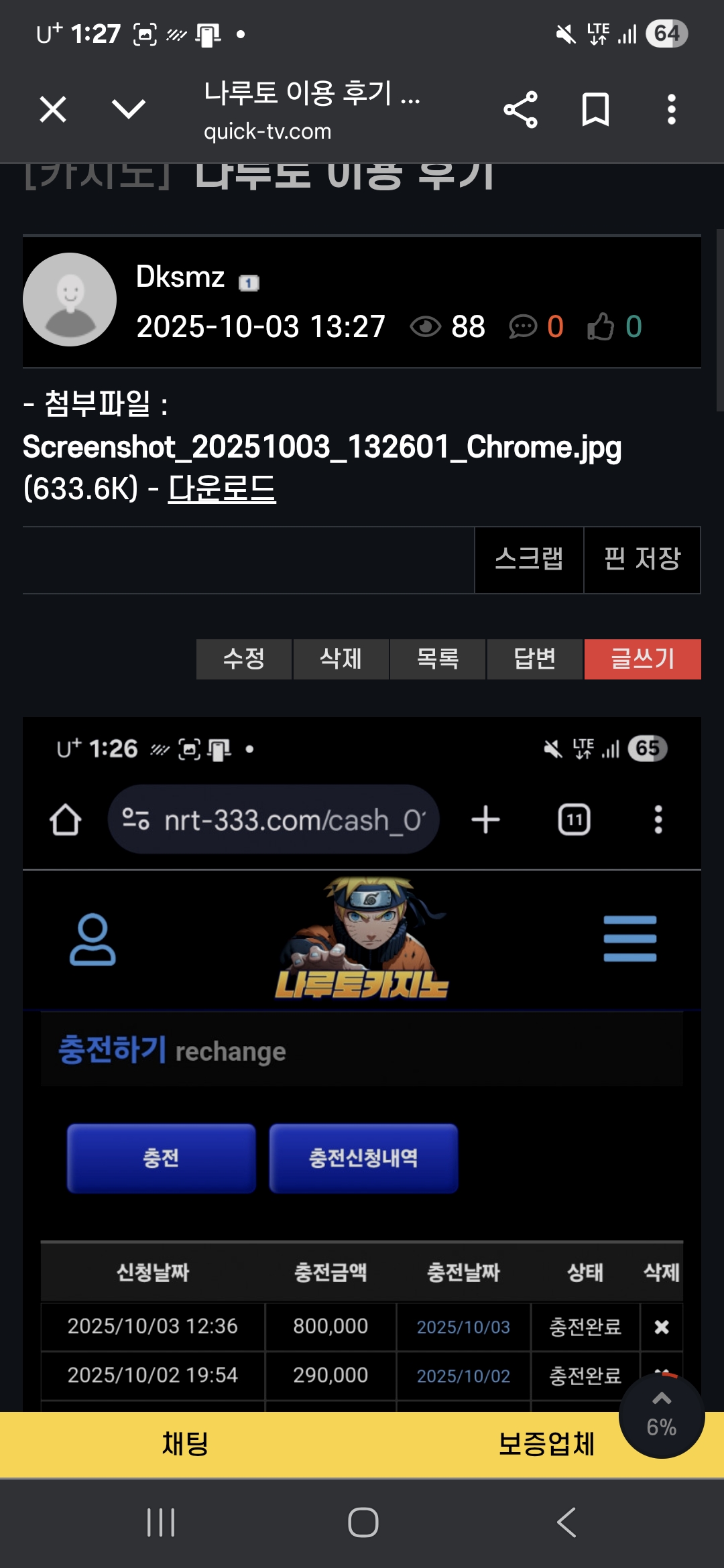
Task: Close the in-app browser tab
Action: point(53,109)
